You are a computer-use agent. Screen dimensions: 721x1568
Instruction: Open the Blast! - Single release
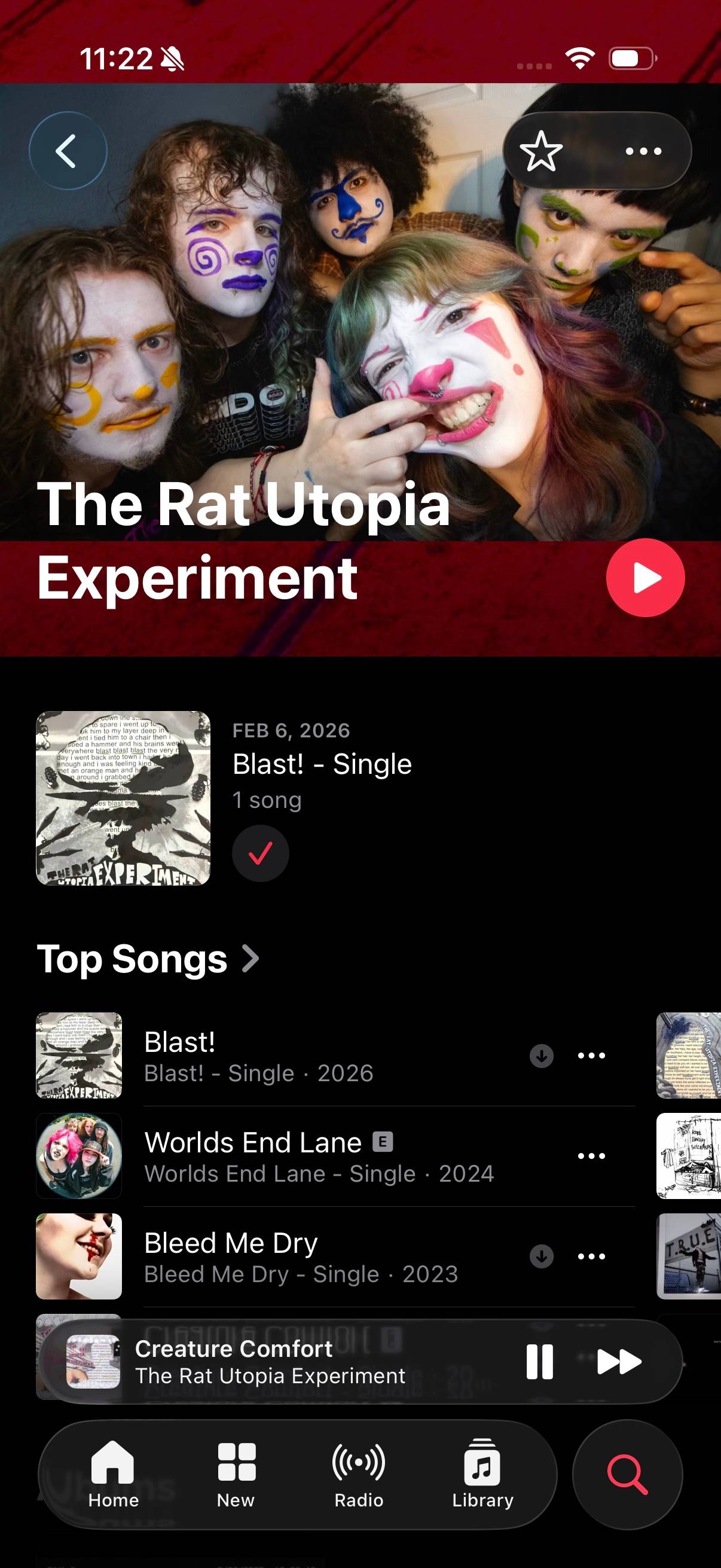[x=322, y=764]
